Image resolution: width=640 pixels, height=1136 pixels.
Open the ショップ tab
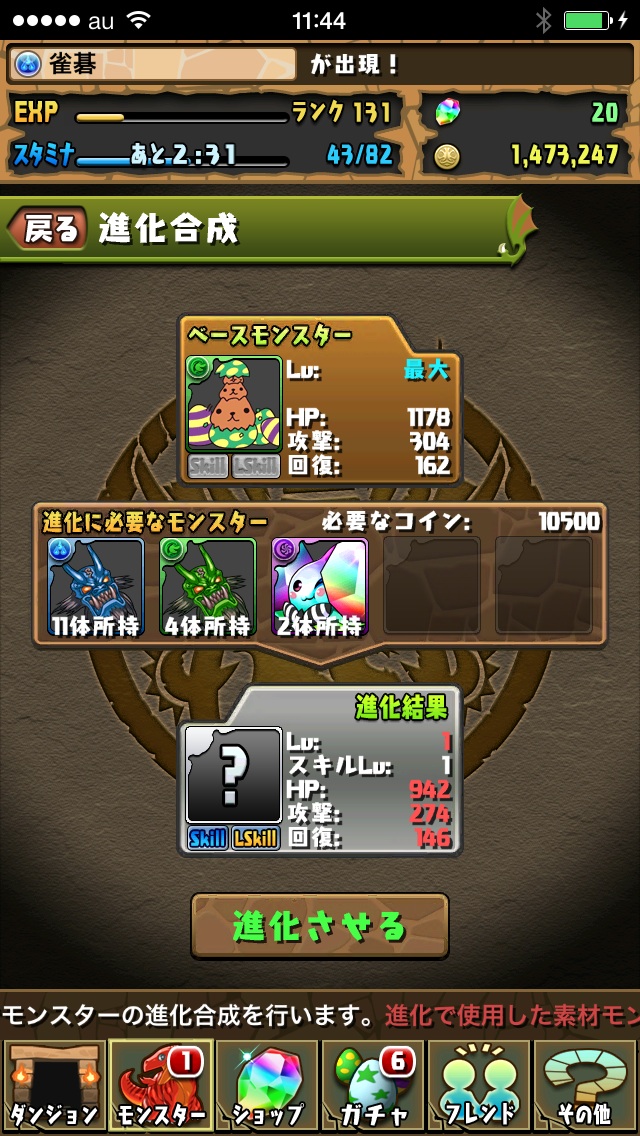pyautogui.click(x=266, y=1087)
